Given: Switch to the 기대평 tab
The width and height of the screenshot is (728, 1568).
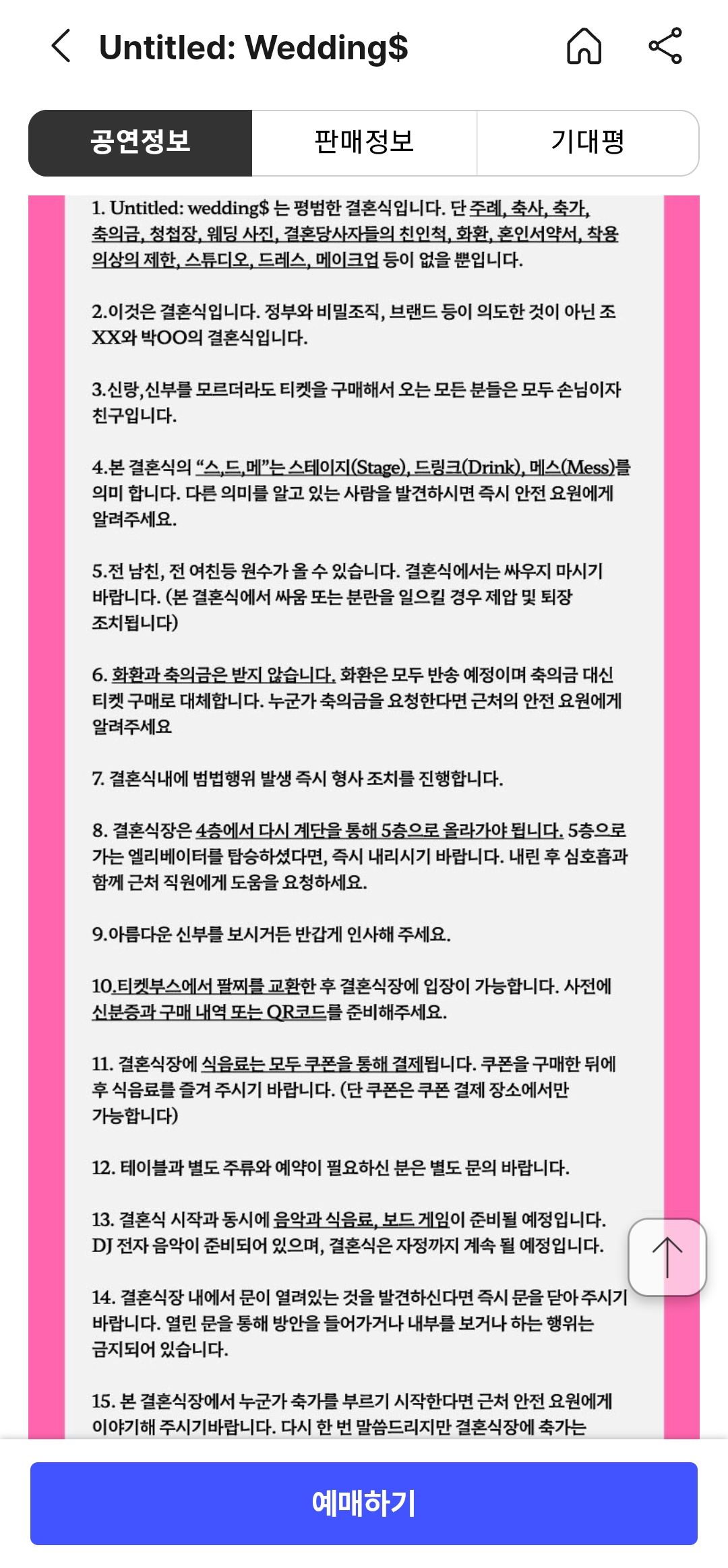Looking at the screenshot, I should 587,143.
